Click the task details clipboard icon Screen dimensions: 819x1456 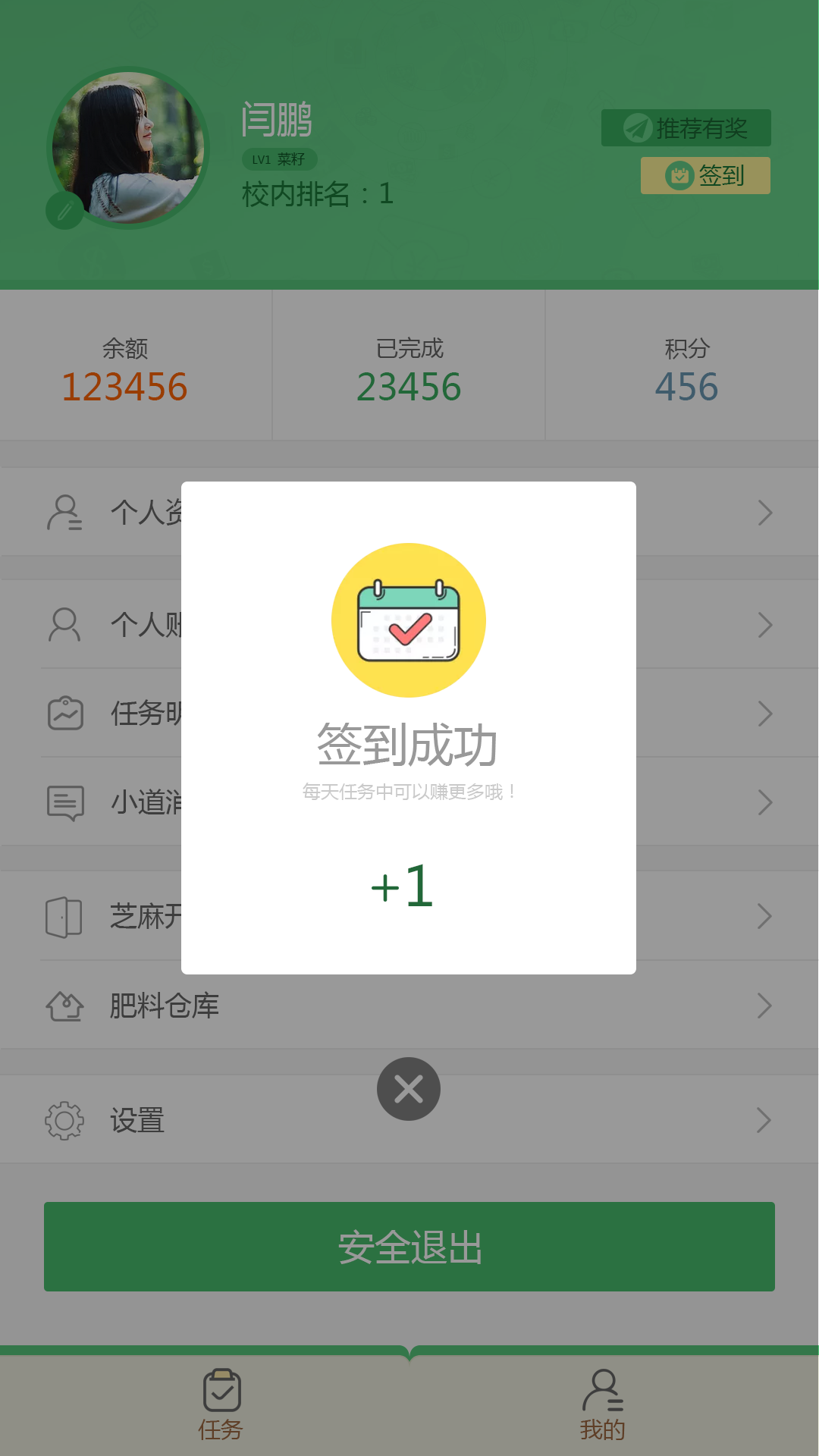(x=64, y=713)
